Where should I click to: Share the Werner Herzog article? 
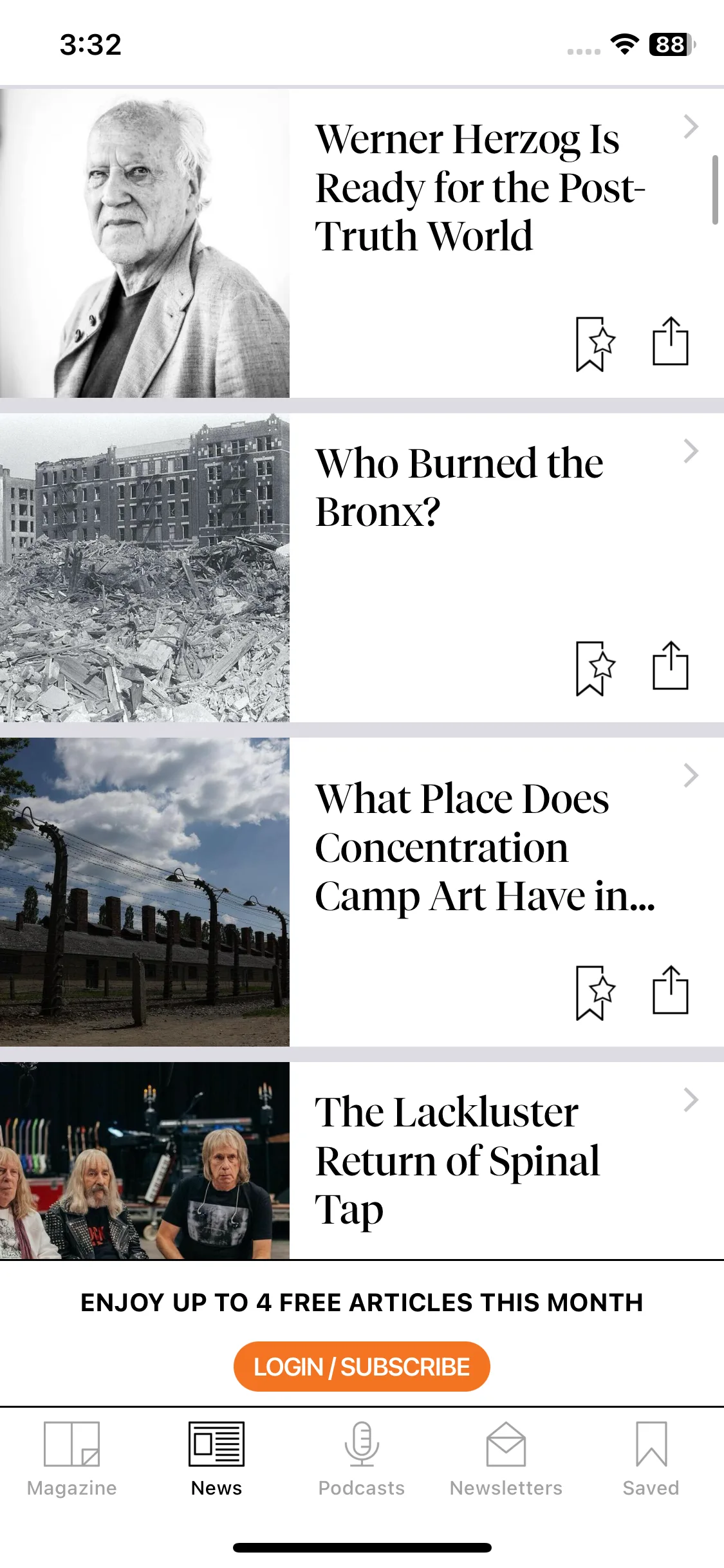pos(670,342)
